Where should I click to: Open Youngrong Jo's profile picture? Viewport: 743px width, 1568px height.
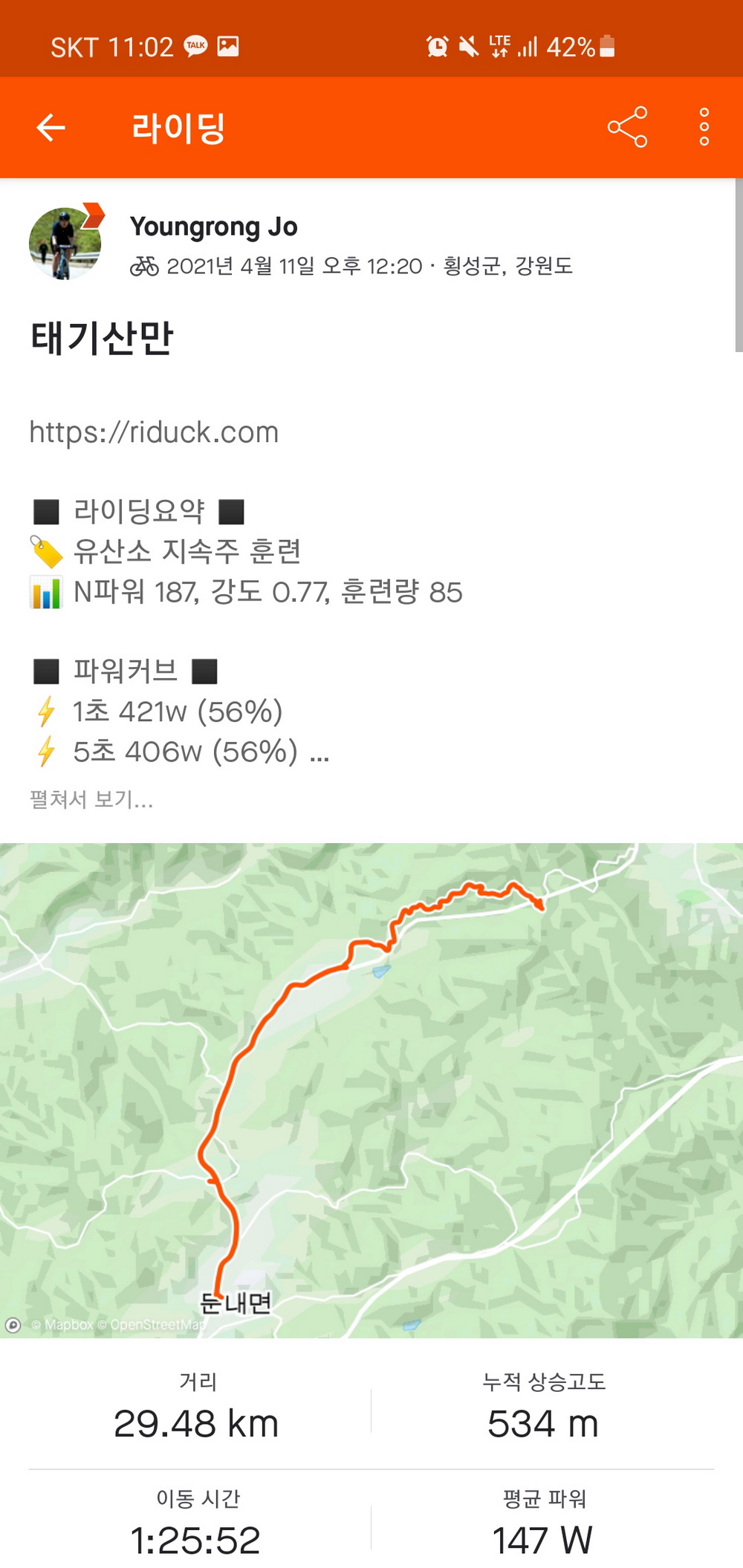click(65, 243)
